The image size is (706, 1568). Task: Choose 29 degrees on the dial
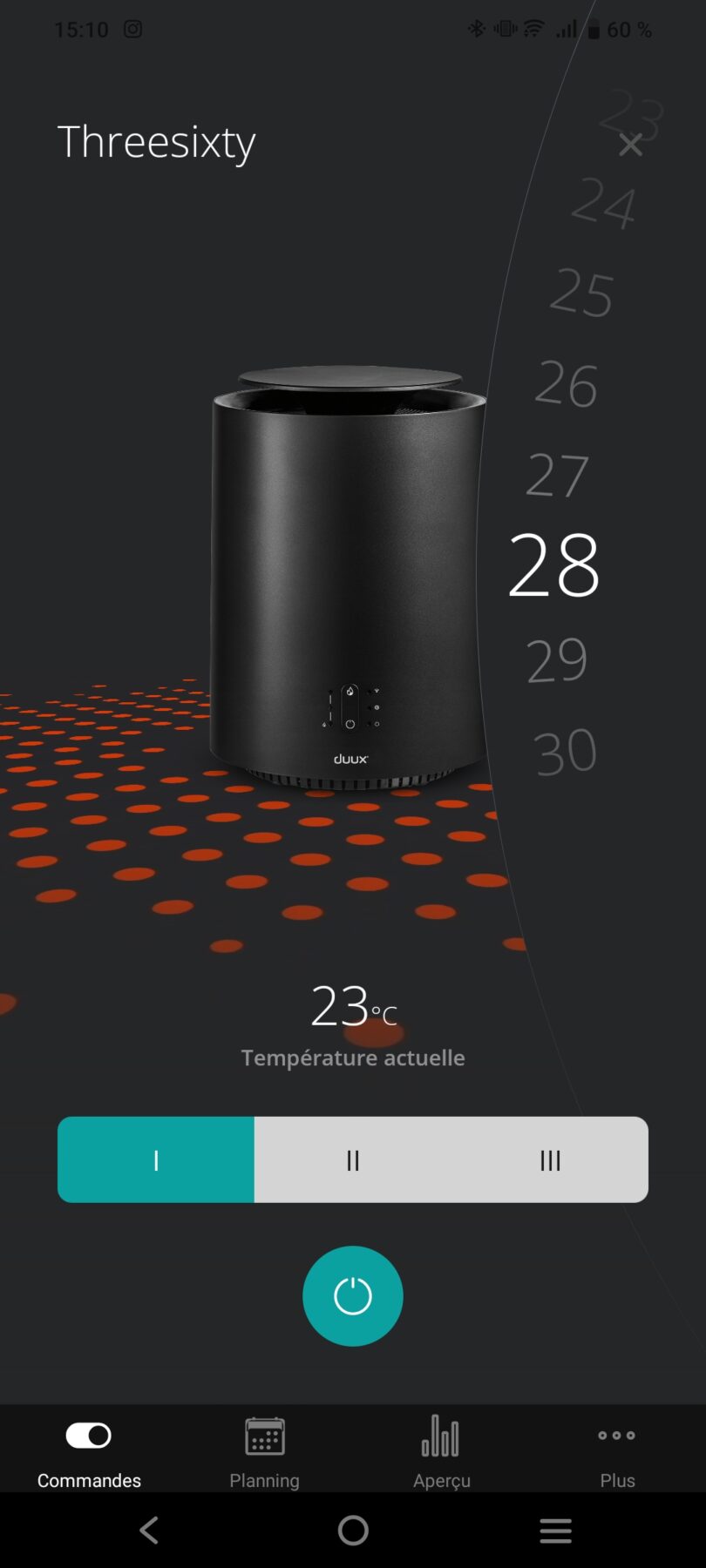click(x=558, y=659)
